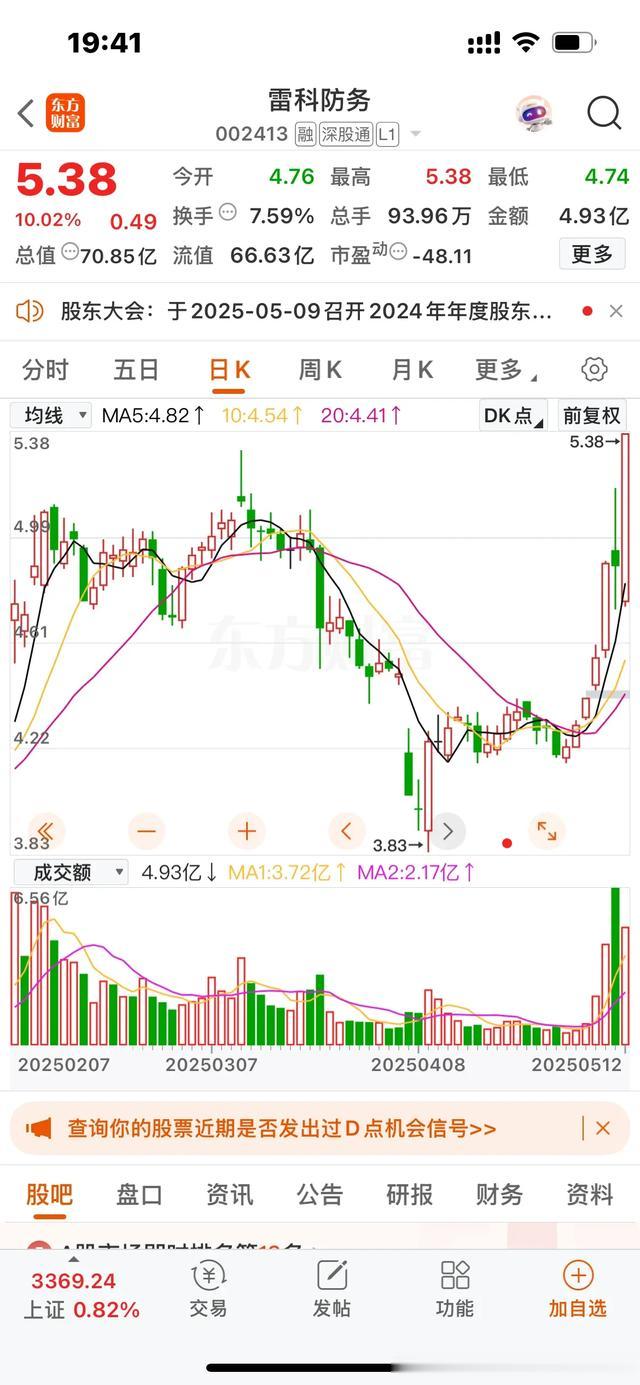Viewport: 640px width, 1385px height.
Task: Switch to the 五日 chart tab
Action: [136, 370]
